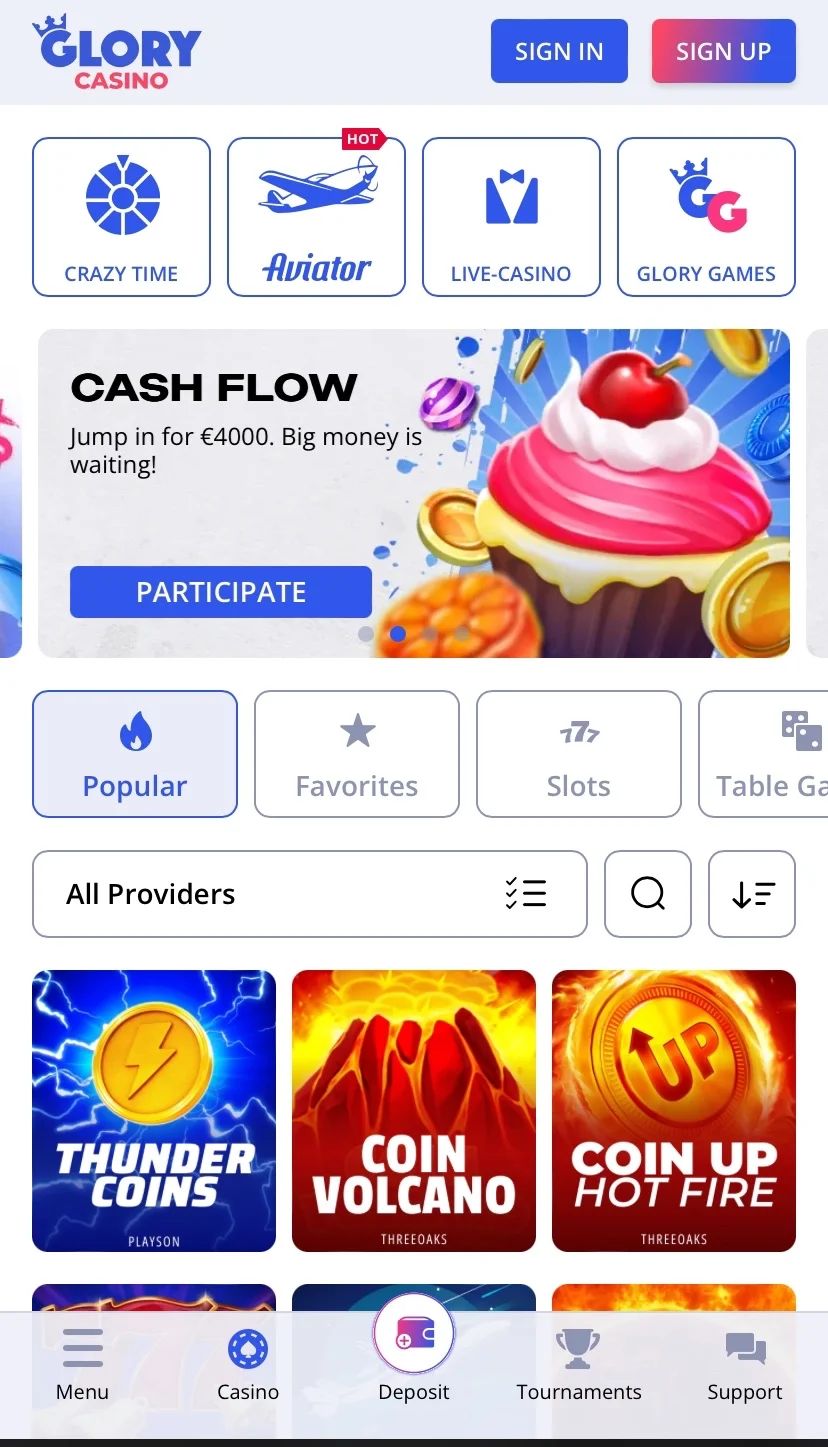Open Glory Games shortcut
Viewport: 828px width, 1447px height.
[x=706, y=217]
